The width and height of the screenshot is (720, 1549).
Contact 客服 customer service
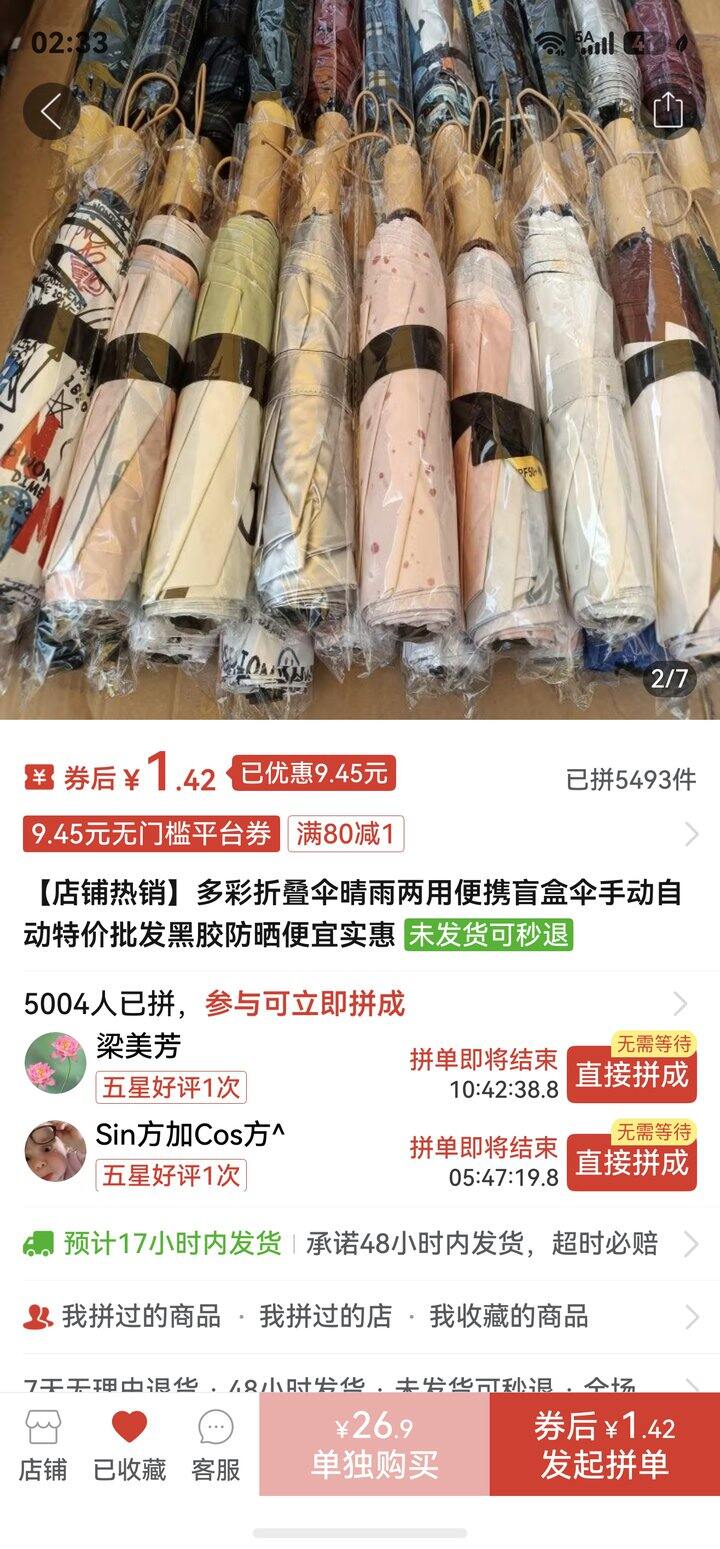pyautogui.click(x=215, y=1445)
